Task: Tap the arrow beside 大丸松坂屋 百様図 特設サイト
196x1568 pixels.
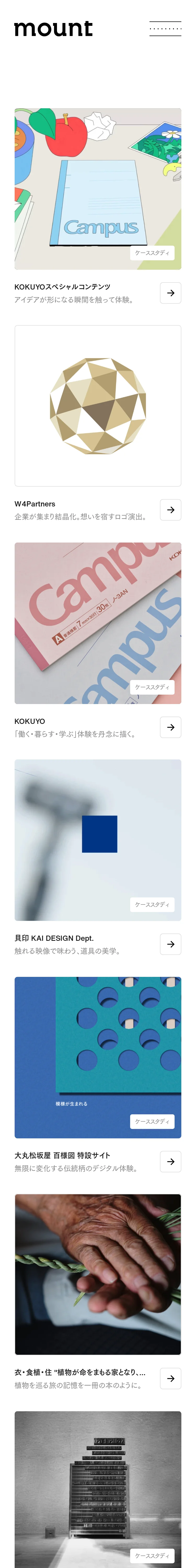Action: pos(170,1161)
